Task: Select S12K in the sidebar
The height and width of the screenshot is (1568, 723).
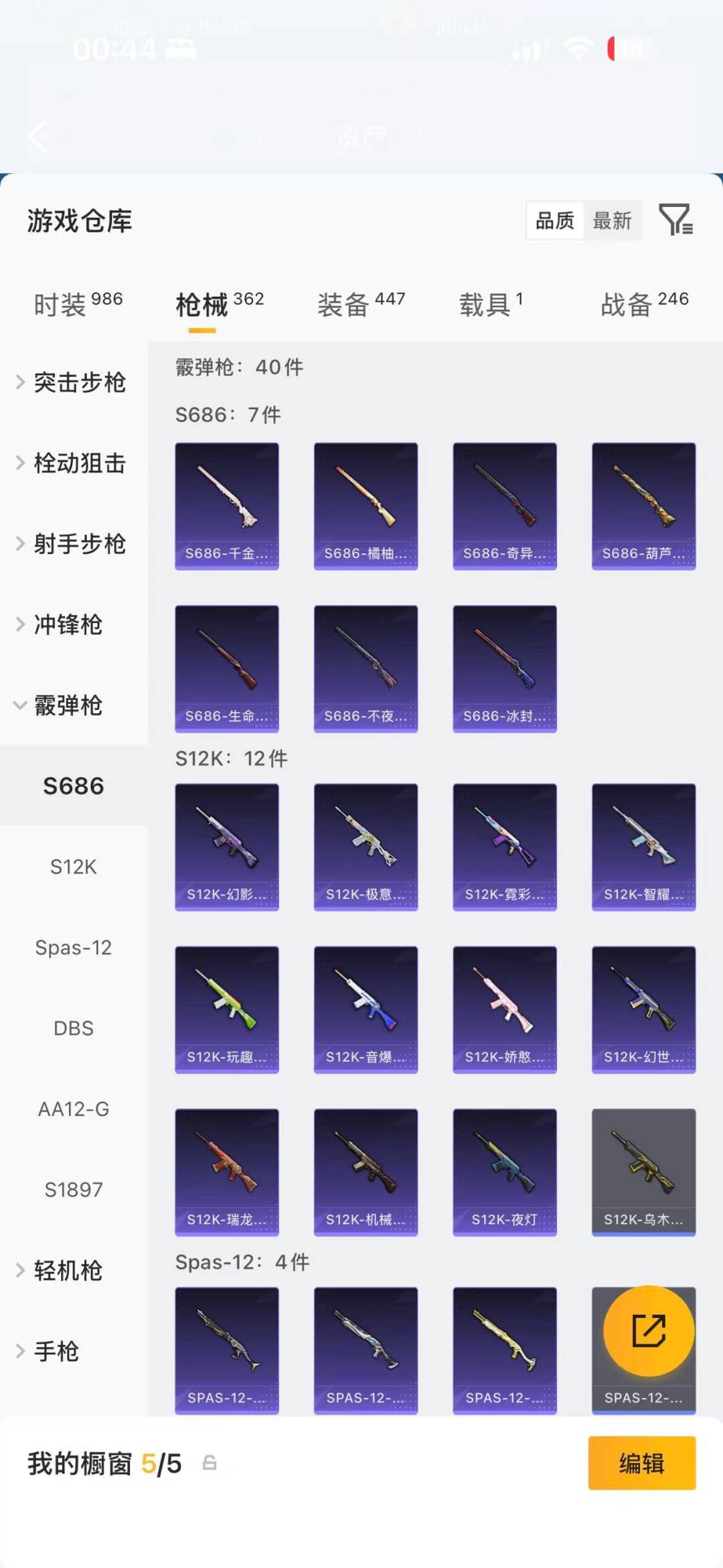Action: click(x=74, y=867)
